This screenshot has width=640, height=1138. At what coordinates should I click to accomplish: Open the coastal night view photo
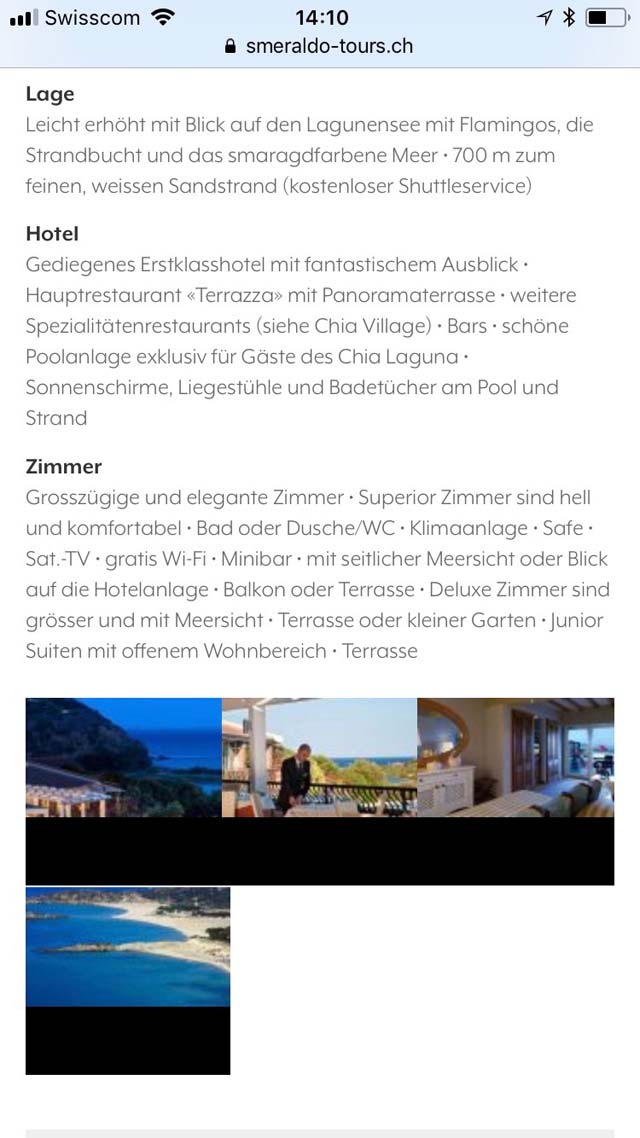[x=123, y=758]
